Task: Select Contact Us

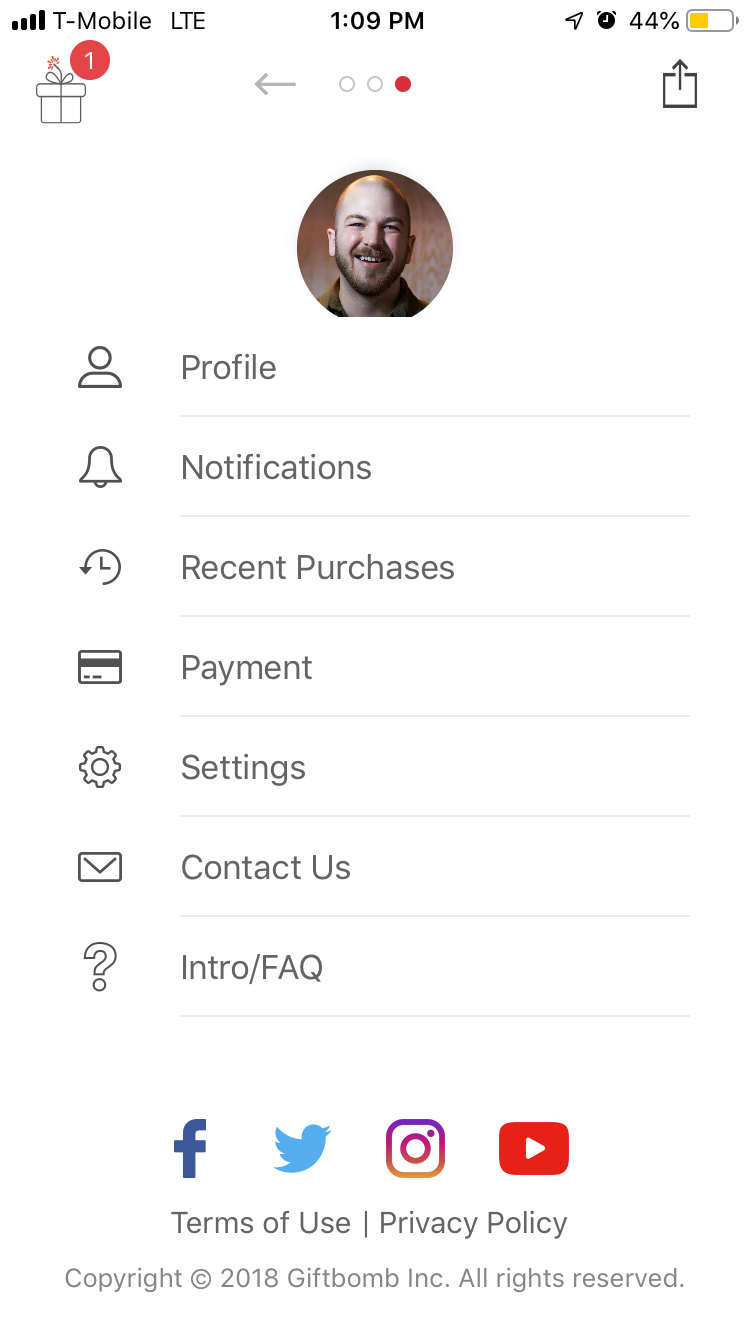Action: 265,868
